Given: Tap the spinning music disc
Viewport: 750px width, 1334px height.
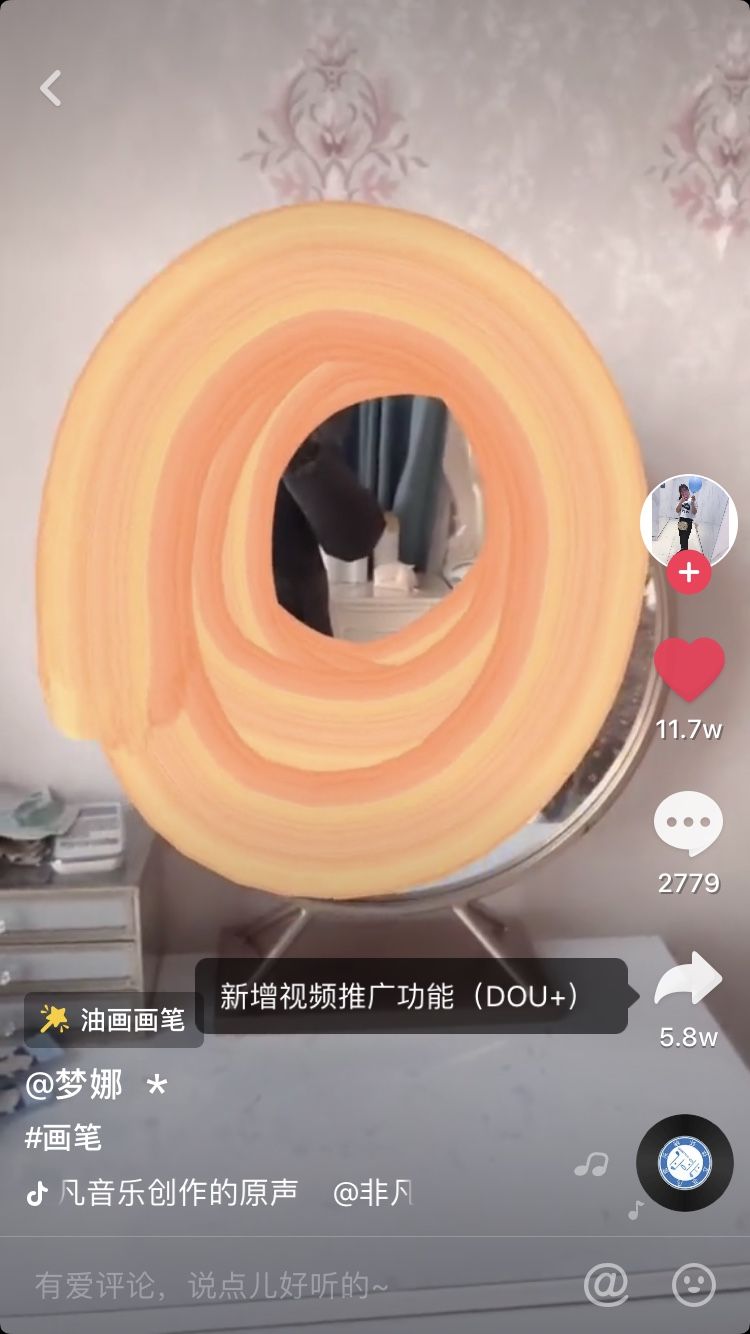Looking at the screenshot, I should pyautogui.click(x=685, y=1162).
